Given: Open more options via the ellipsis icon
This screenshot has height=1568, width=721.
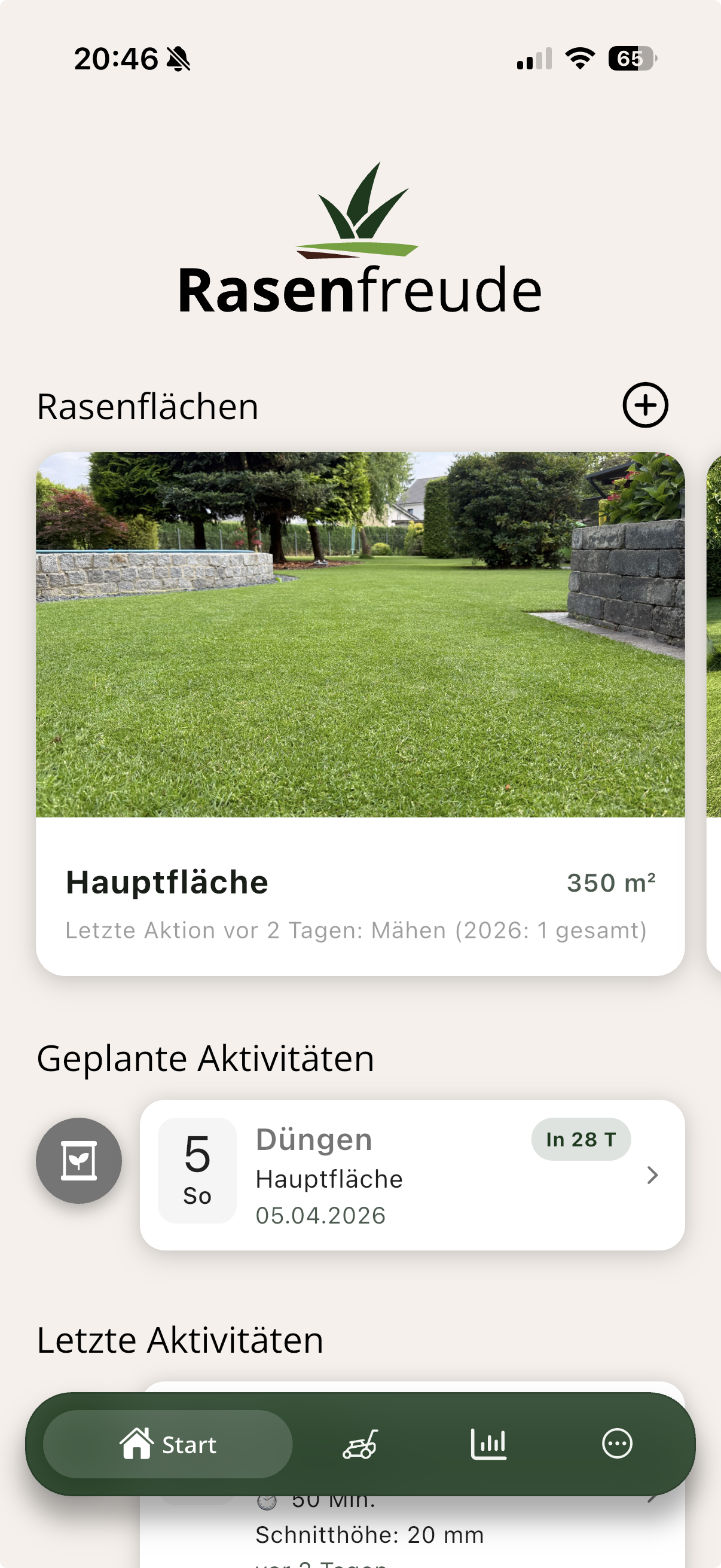Looking at the screenshot, I should point(617,1443).
